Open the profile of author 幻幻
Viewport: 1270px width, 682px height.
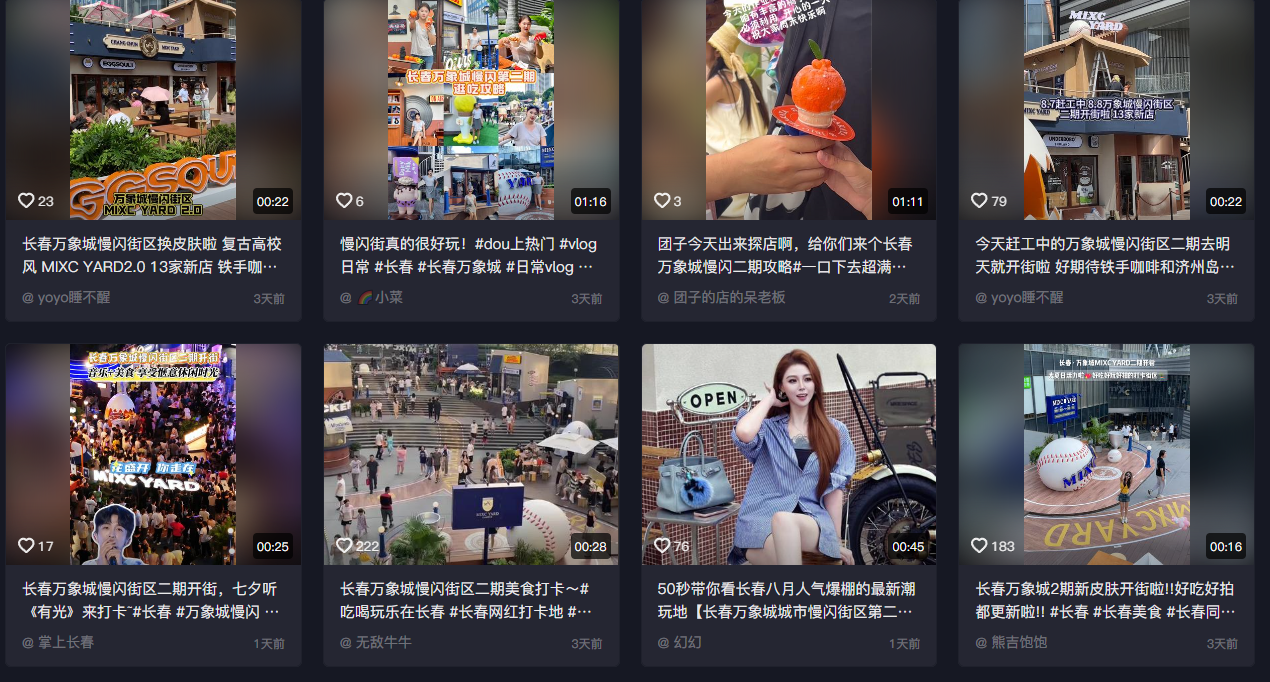point(687,643)
